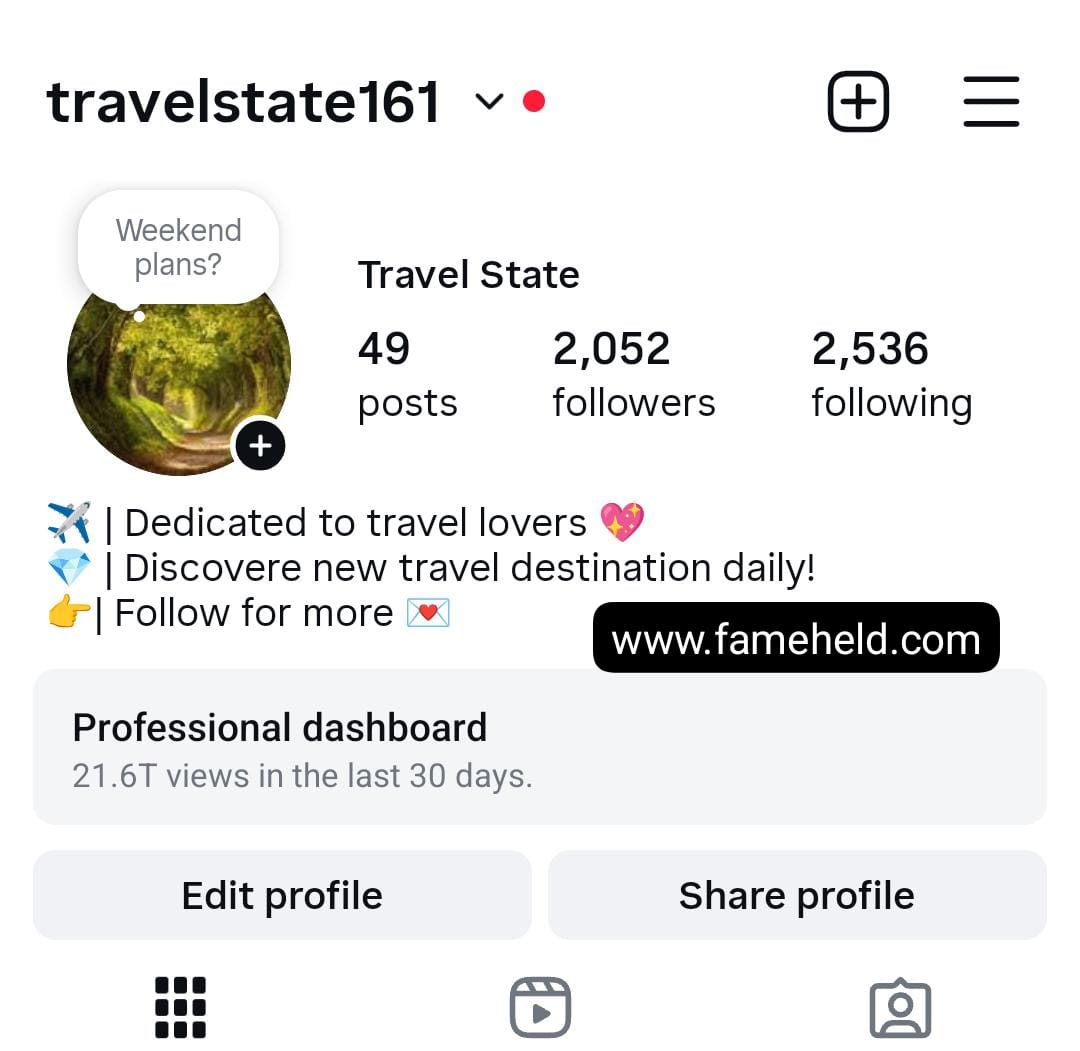Add a story via profile picture plus

(260, 446)
